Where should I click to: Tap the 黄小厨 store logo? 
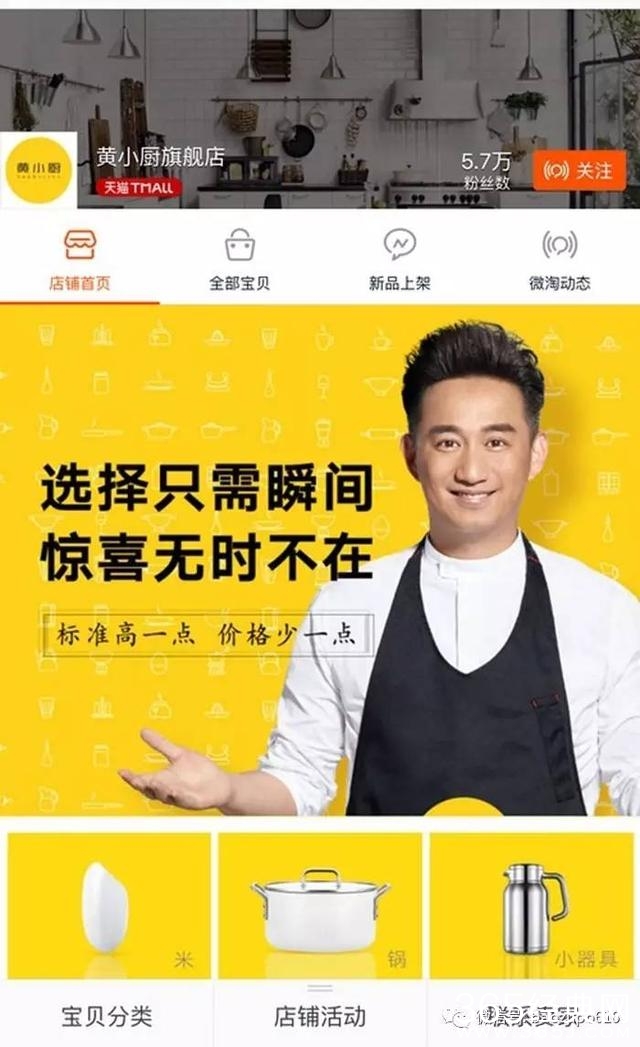(x=38, y=169)
